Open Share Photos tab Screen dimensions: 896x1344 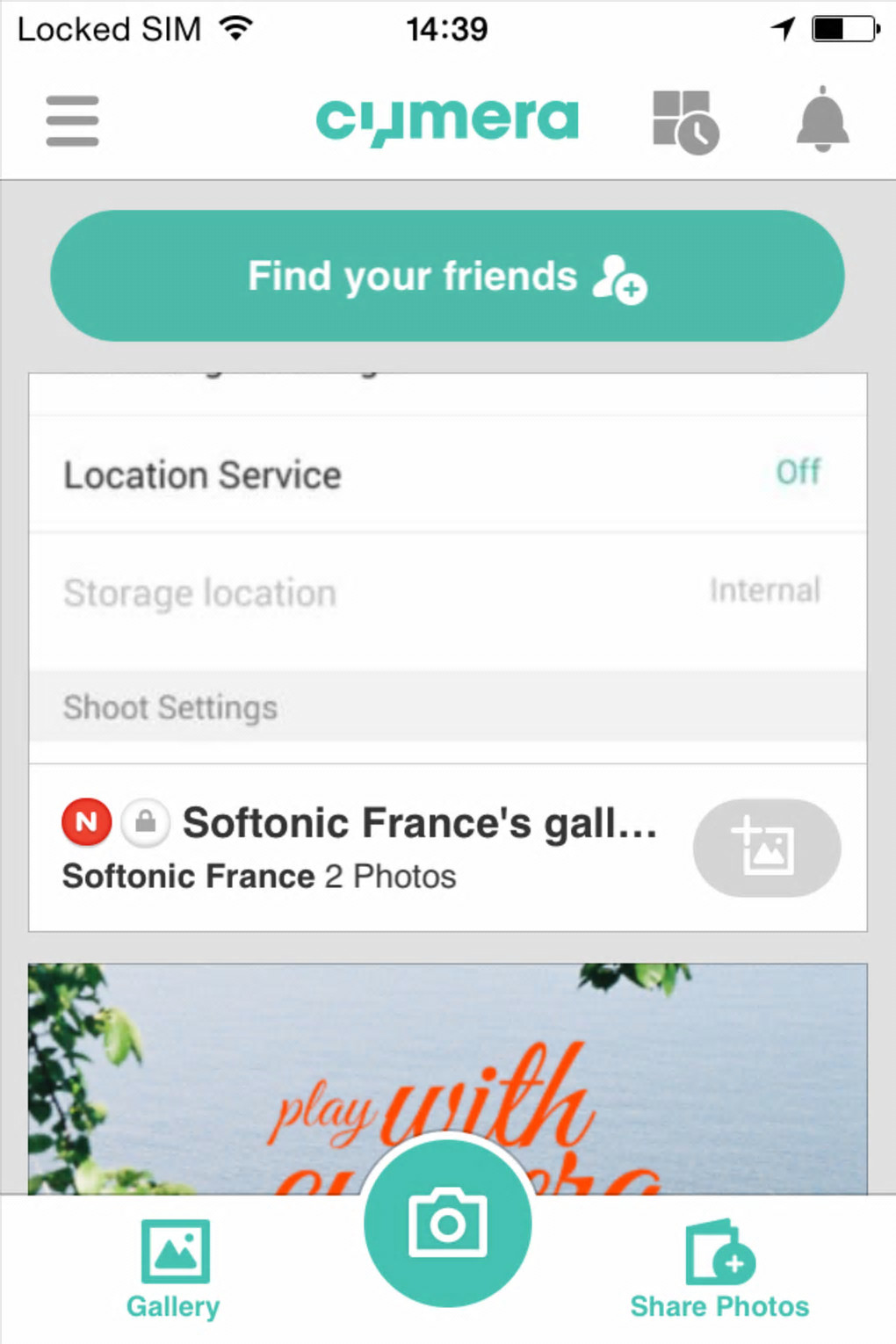click(719, 1268)
